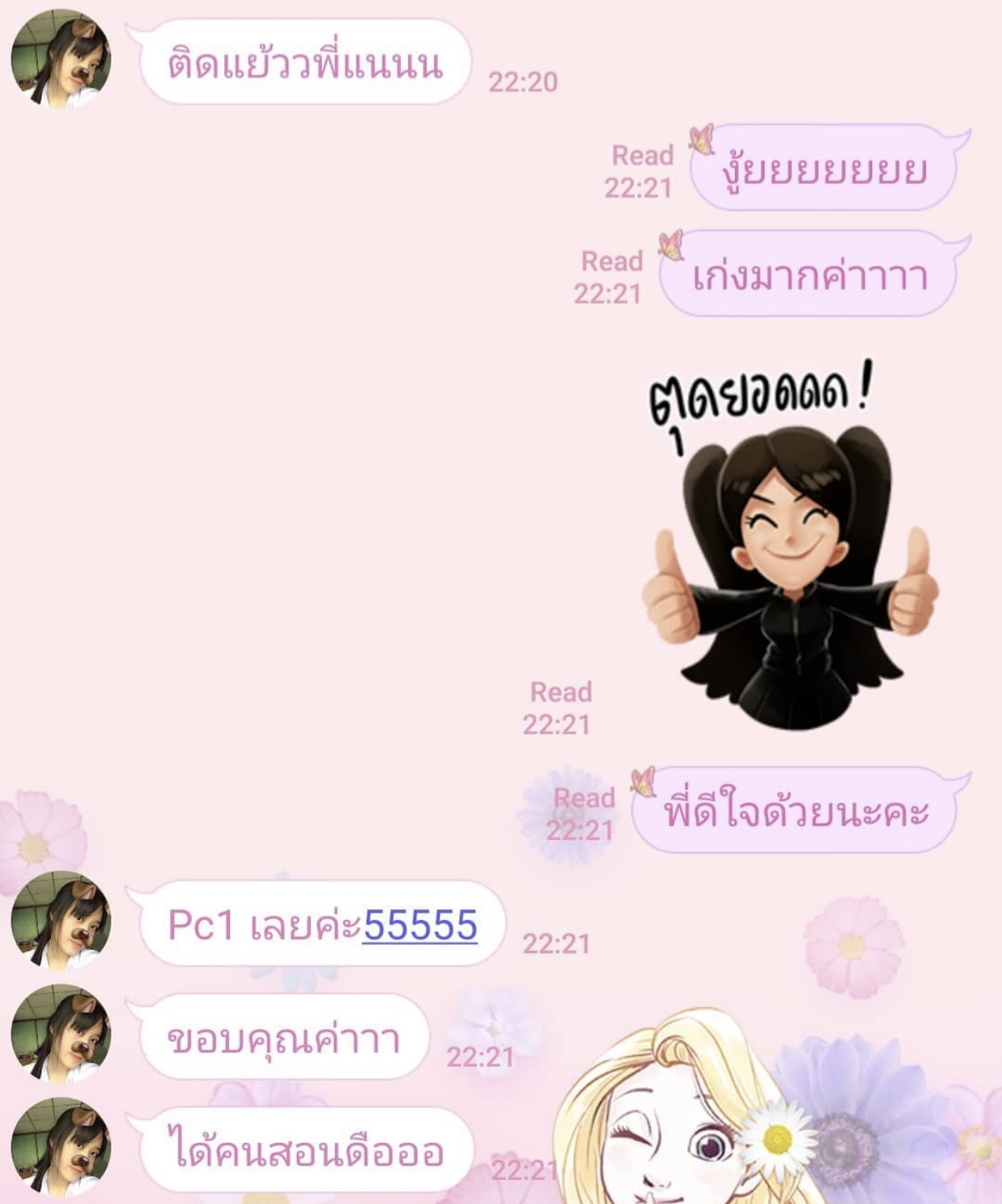Open sender's avatar beside ติดแย้ววพี่แนนน message
Viewport: 1002px width, 1204px height.
pos(61,58)
